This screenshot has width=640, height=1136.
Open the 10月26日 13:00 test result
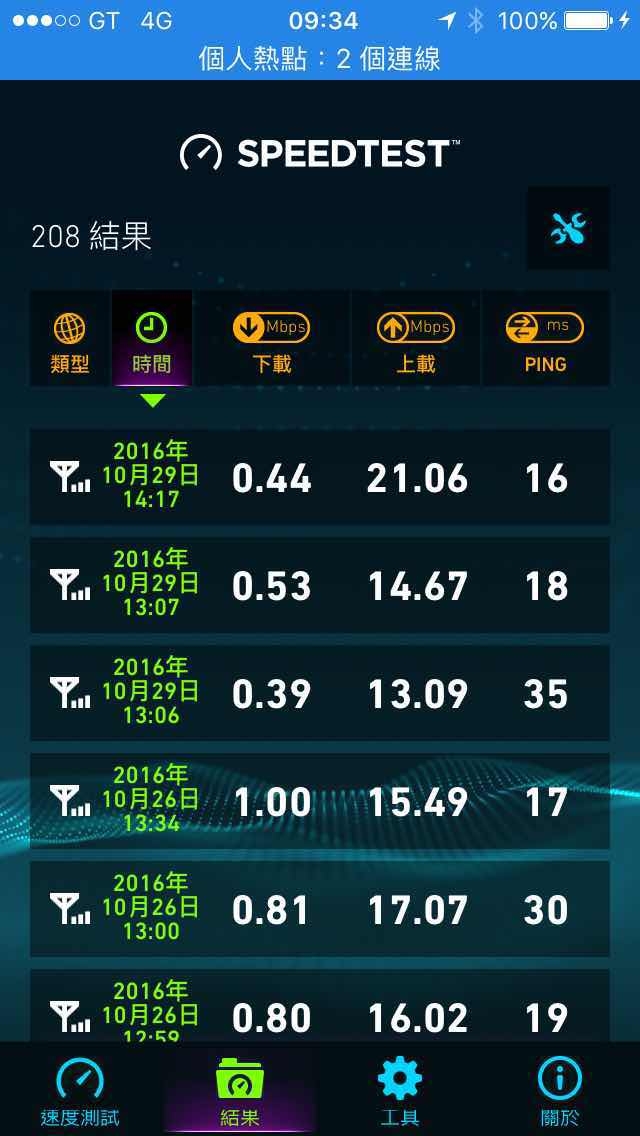(320, 909)
